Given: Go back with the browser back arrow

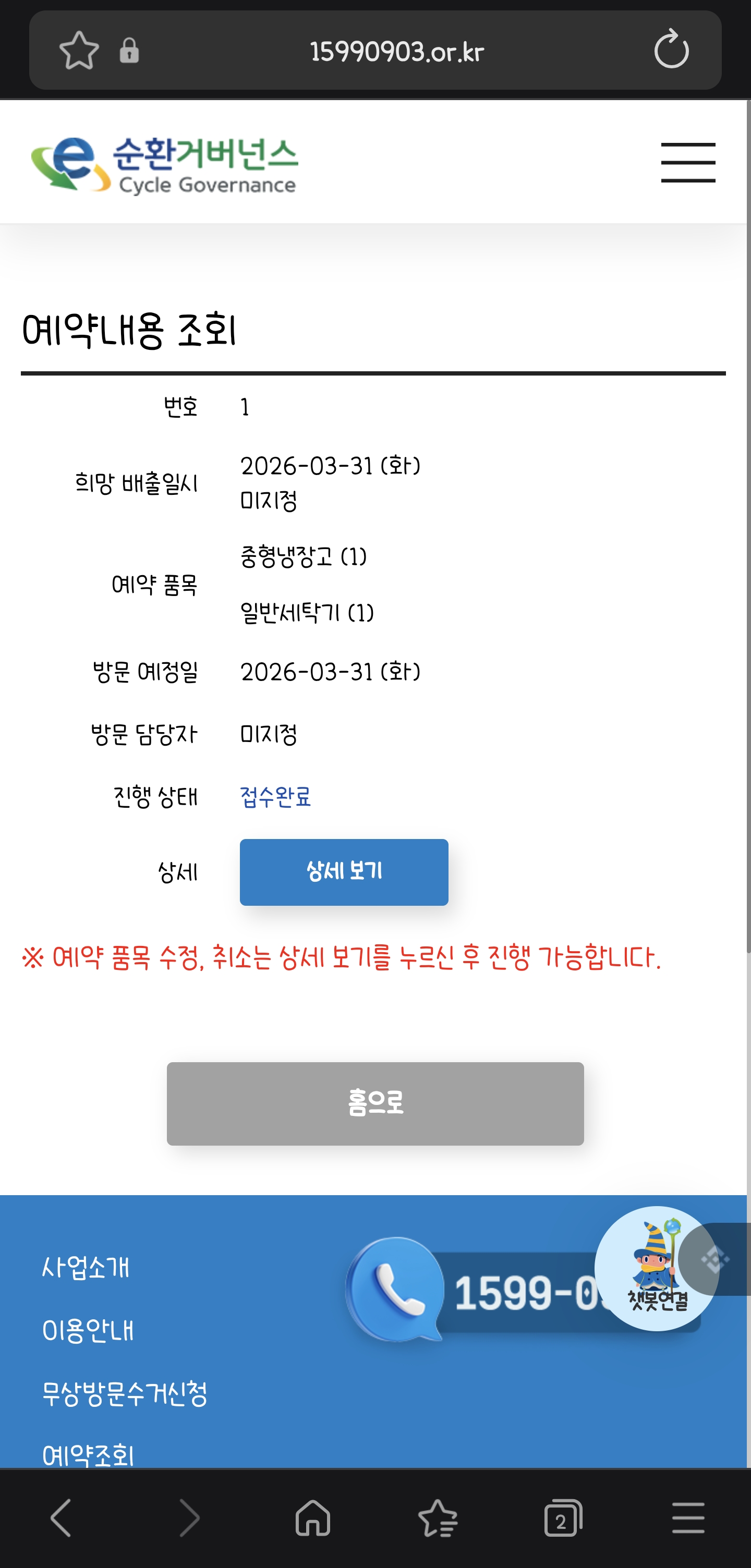Looking at the screenshot, I should 61,1518.
